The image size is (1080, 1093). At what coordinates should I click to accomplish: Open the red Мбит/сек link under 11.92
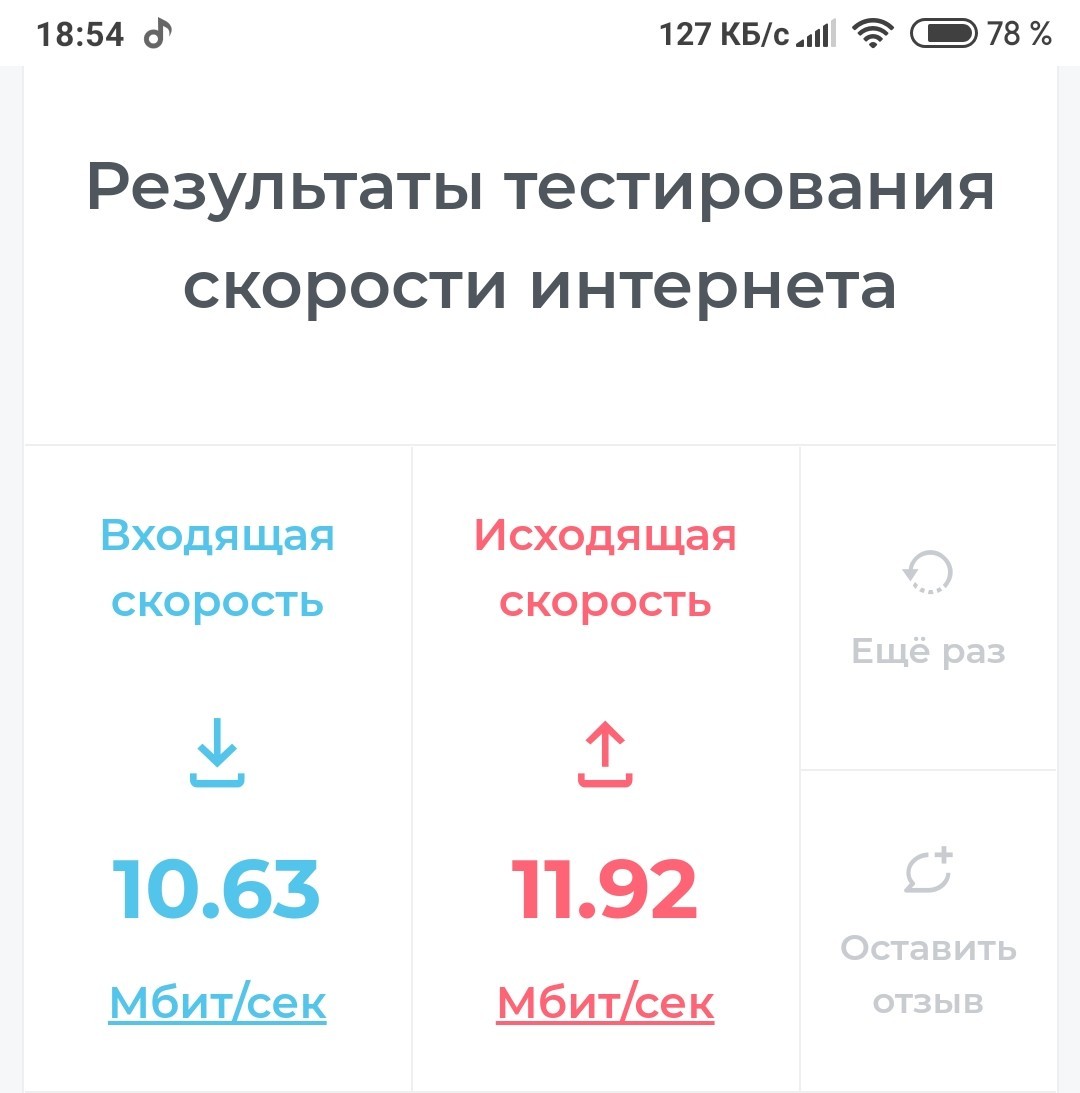tap(605, 1002)
